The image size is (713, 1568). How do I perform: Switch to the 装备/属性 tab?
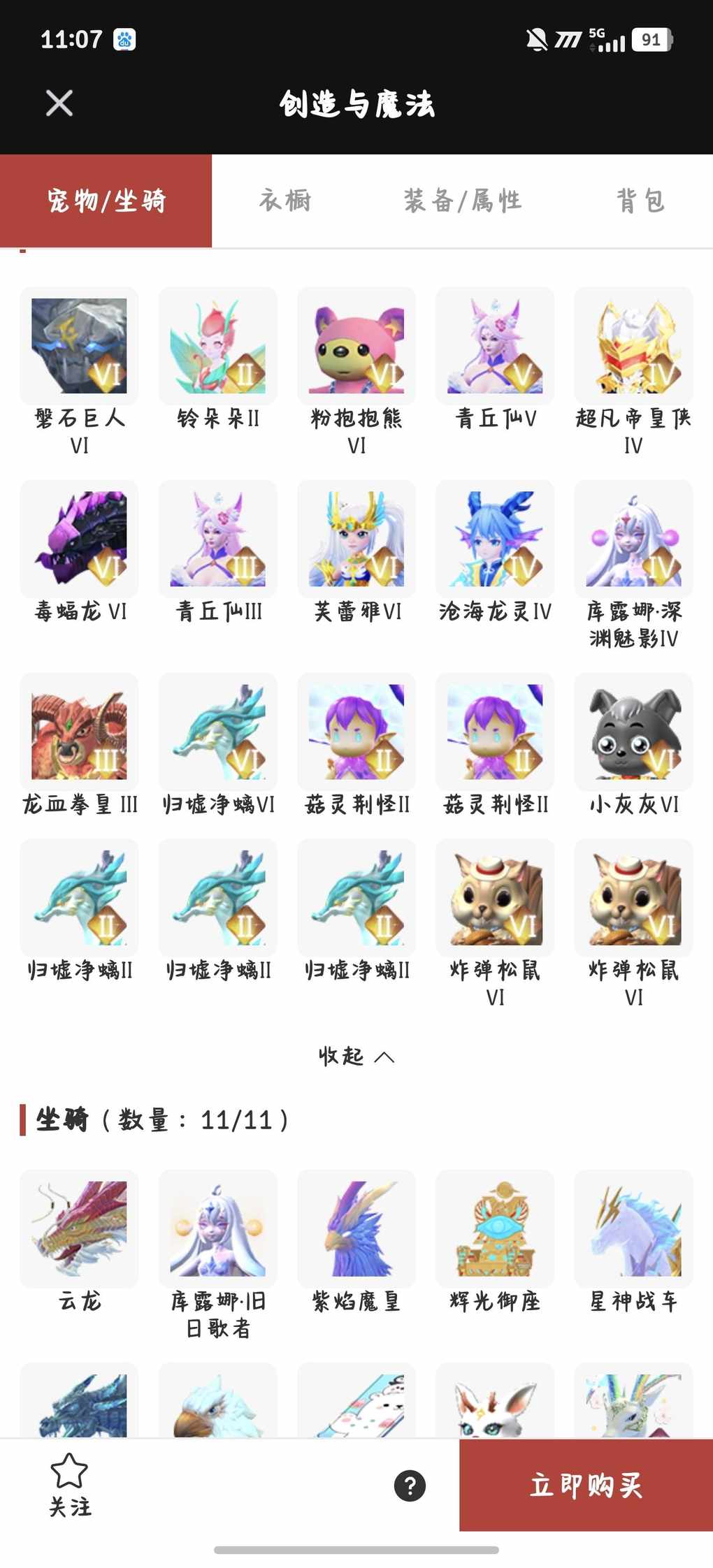point(462,201)
